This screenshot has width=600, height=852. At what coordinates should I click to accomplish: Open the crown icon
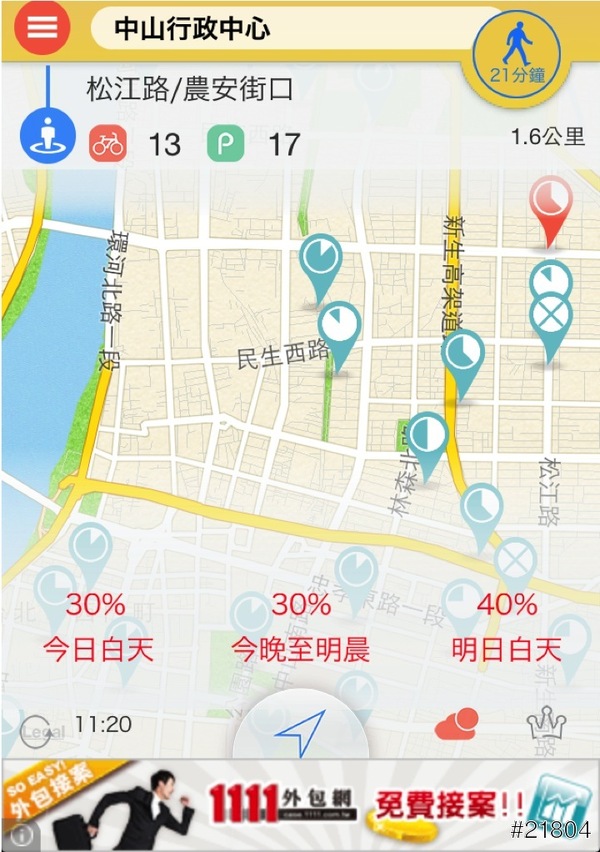coord(546,725)
